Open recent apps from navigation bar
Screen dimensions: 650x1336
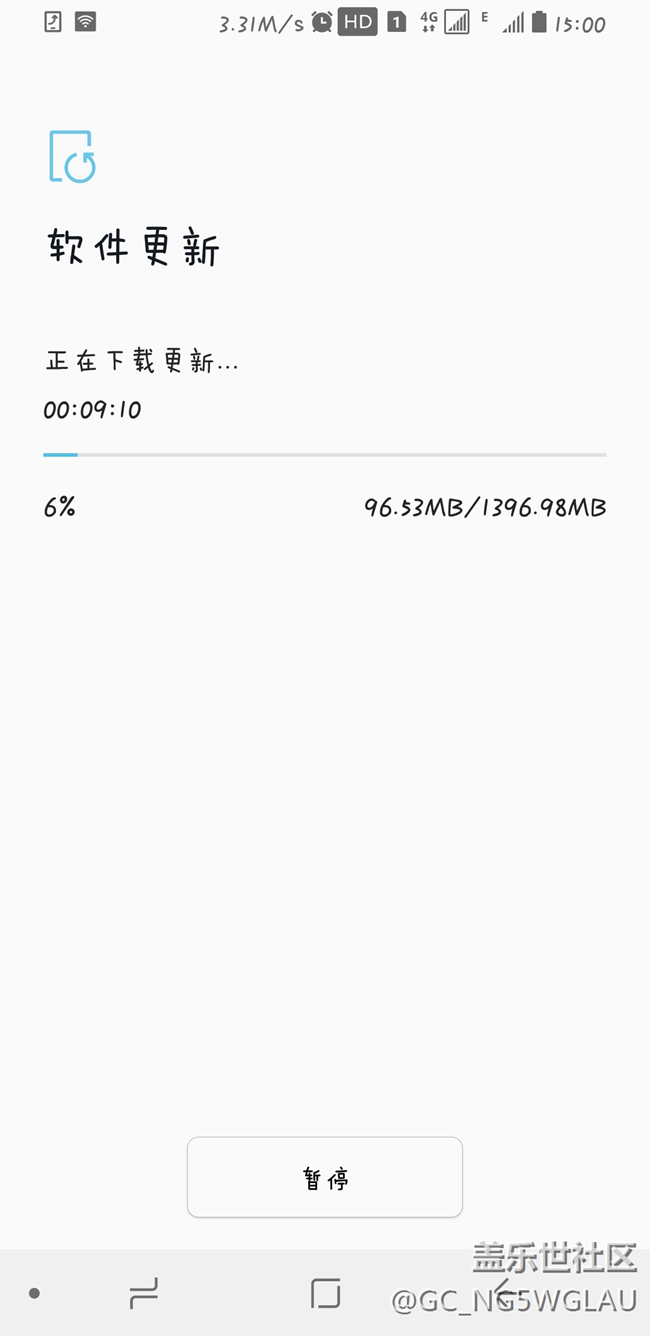(144, 1294)
